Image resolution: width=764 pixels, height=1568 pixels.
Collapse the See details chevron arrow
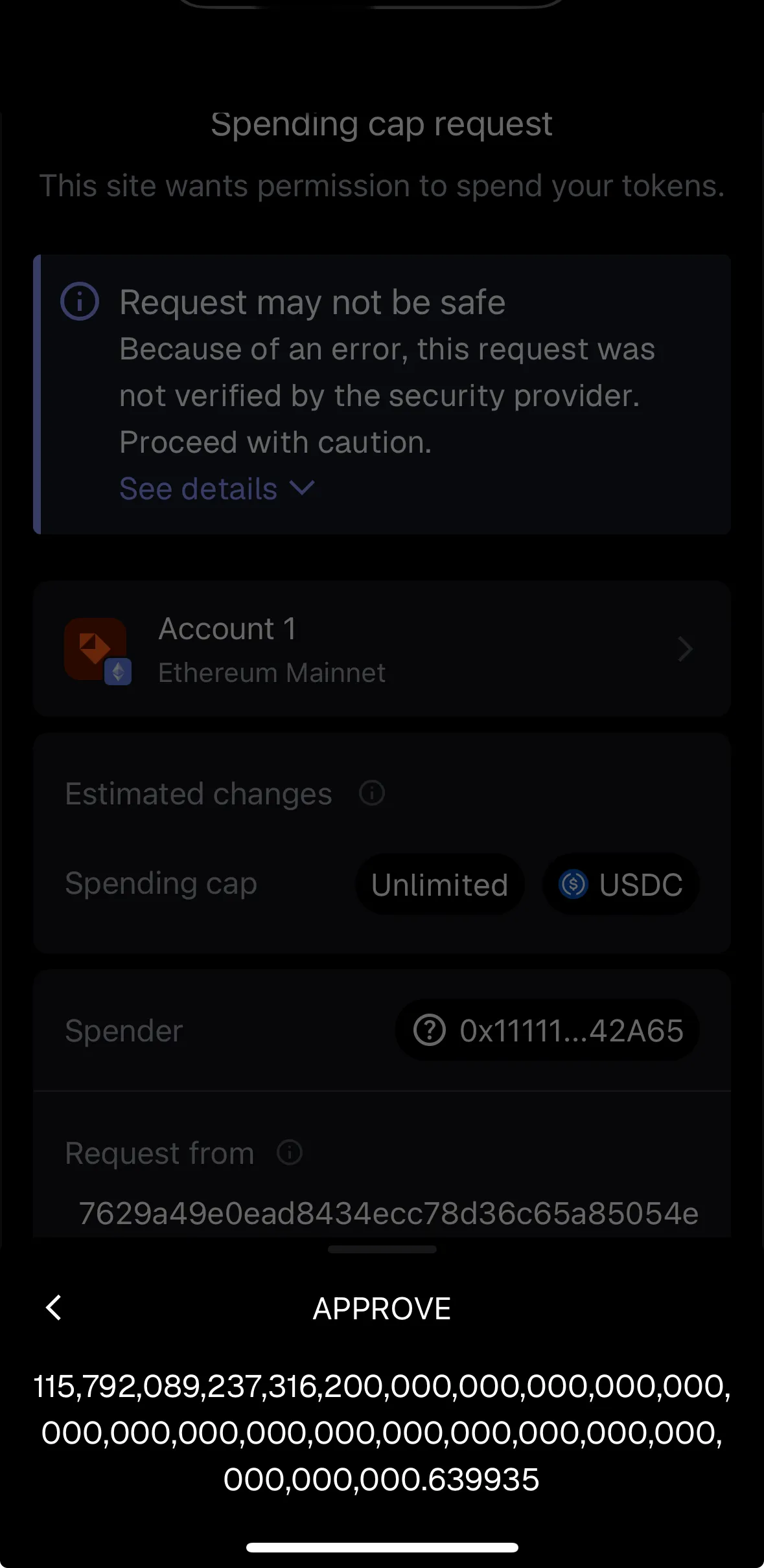click(302, 489)
